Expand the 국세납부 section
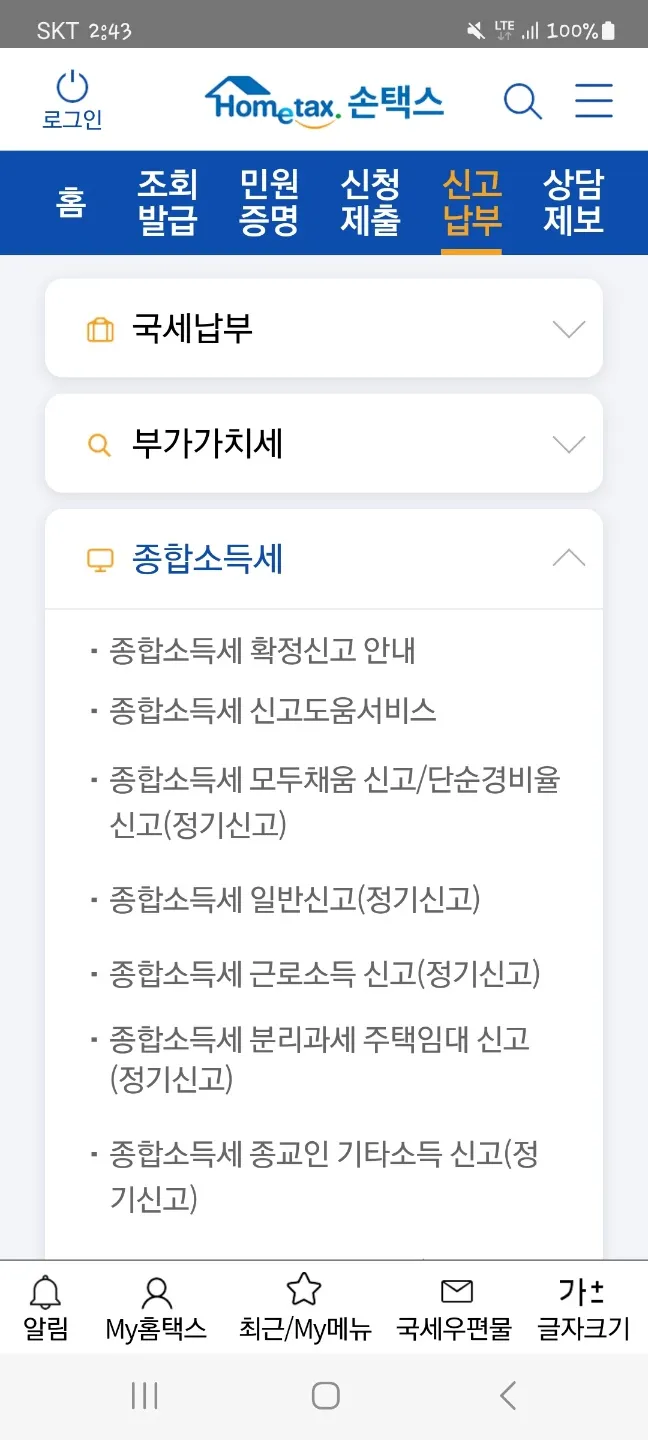648x1440 pixels. click(x=324, y=329)
